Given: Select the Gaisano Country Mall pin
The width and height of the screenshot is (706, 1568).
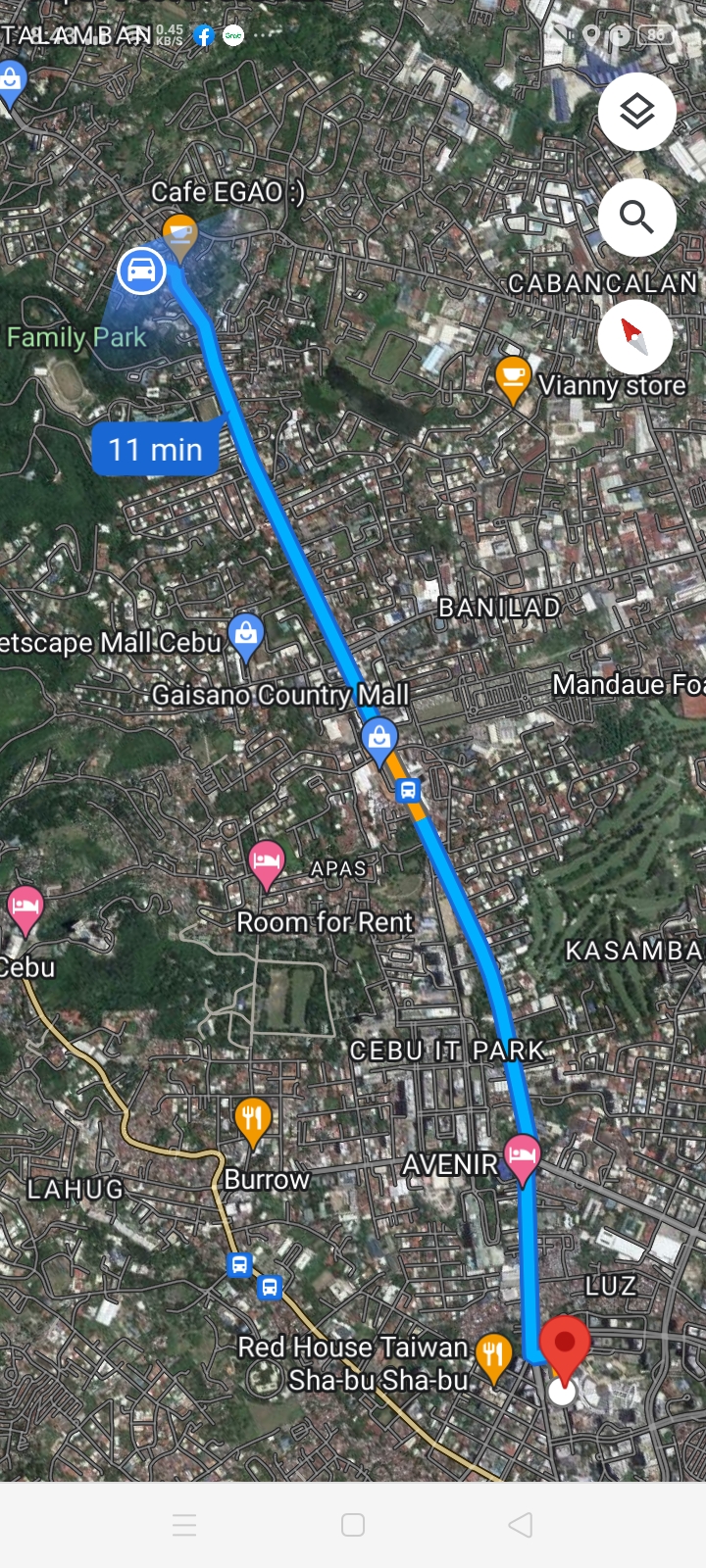Looking at the screenshot, I should 379,738.
